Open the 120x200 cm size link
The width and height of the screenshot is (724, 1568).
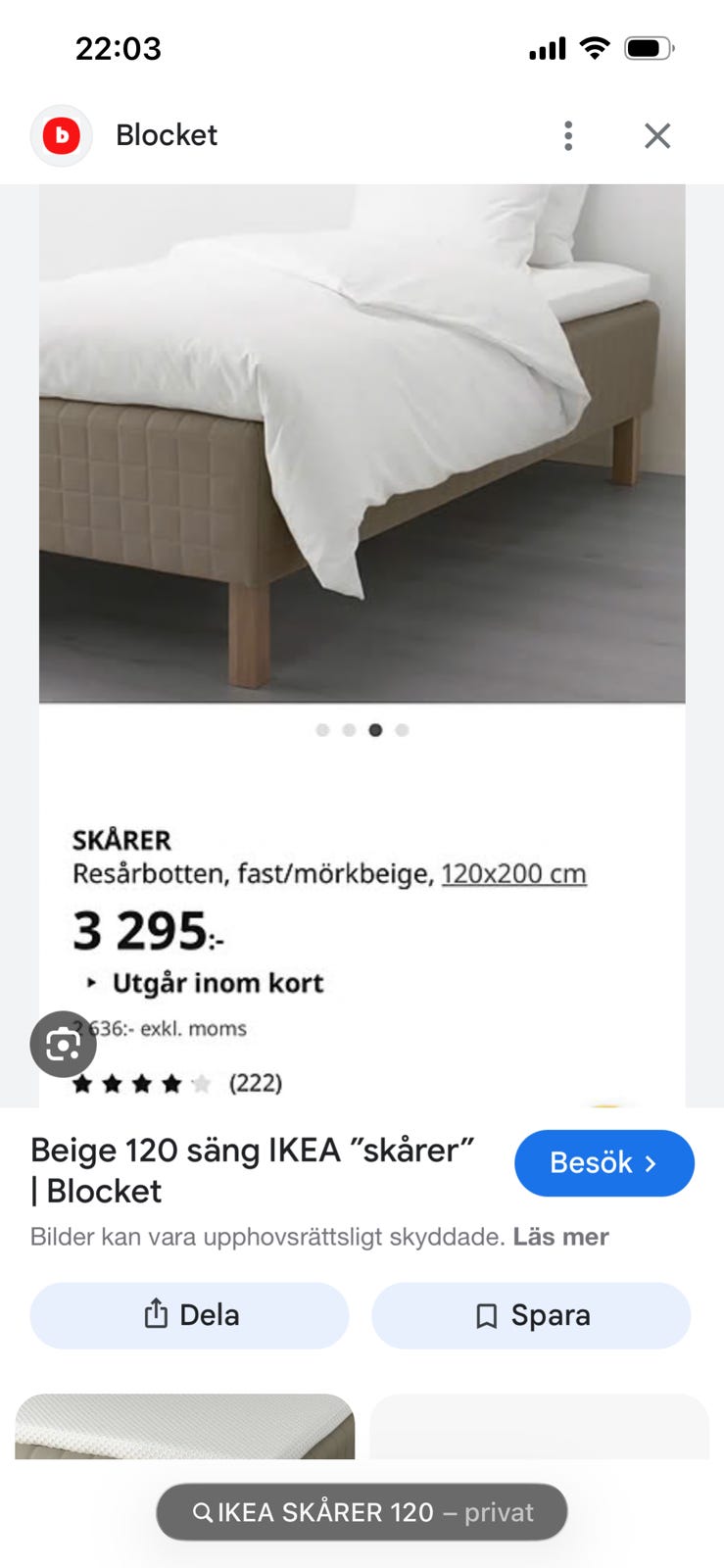point(513,872)
